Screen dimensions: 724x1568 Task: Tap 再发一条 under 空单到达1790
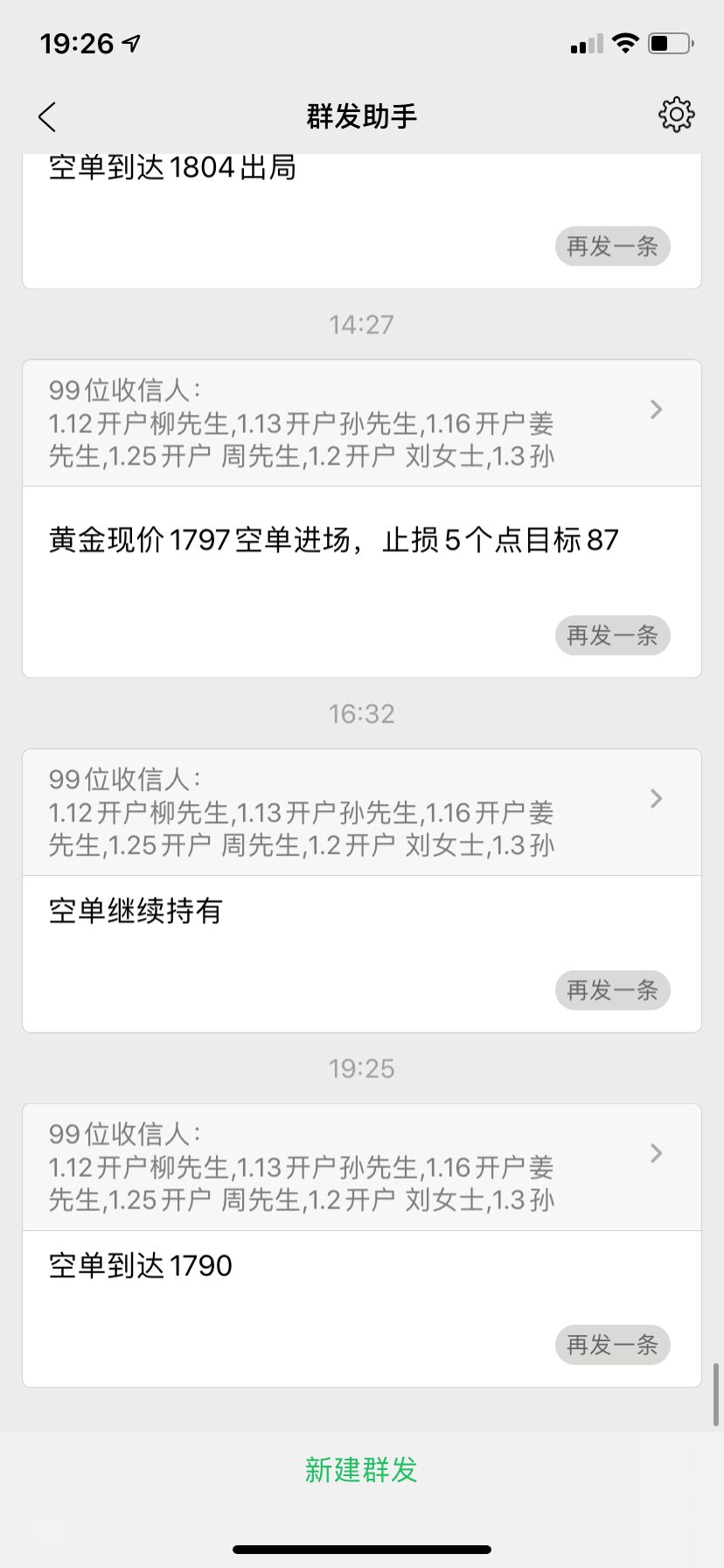[x=612, y=1345]
